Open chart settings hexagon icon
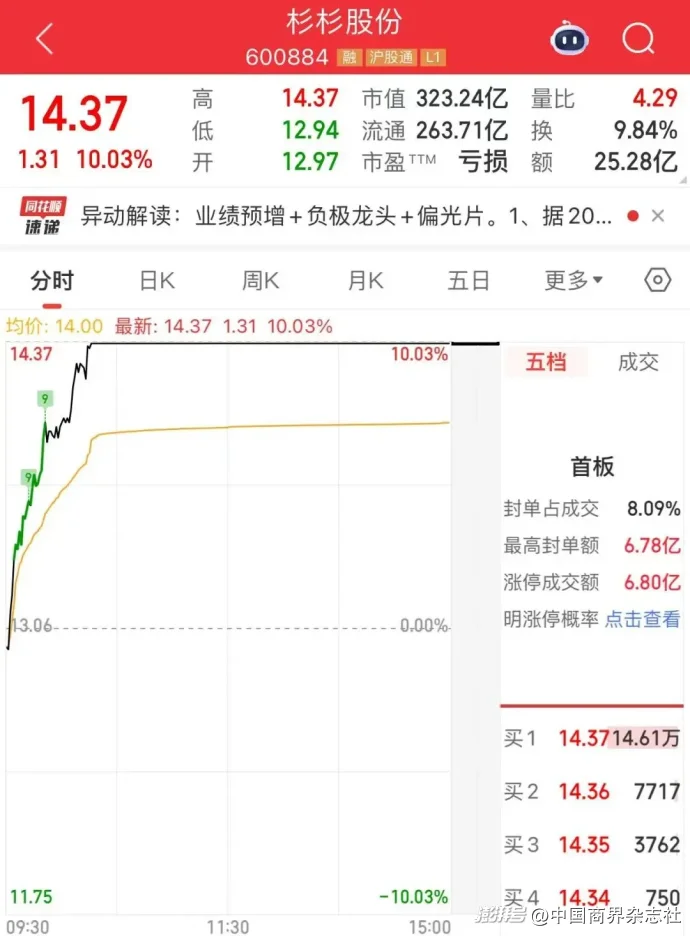 pos(657,280)
